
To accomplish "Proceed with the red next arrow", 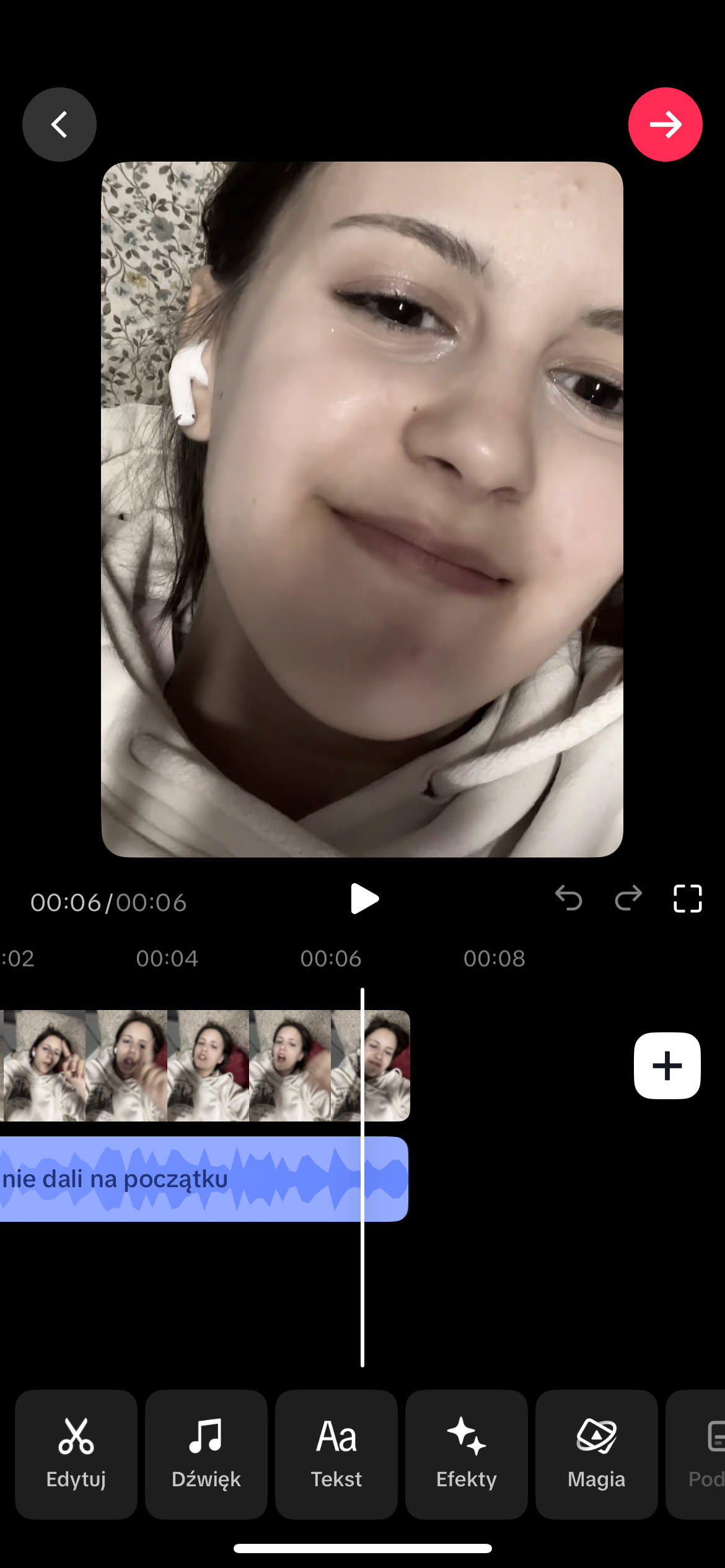I will coord(665,124).
